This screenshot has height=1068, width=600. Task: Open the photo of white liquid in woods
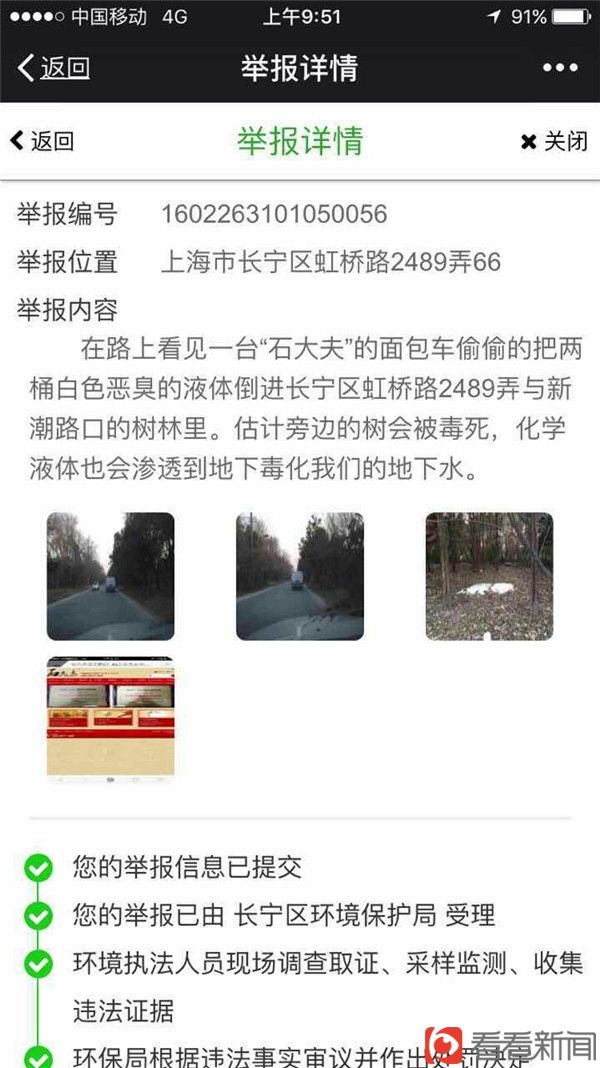pos(489,576)
